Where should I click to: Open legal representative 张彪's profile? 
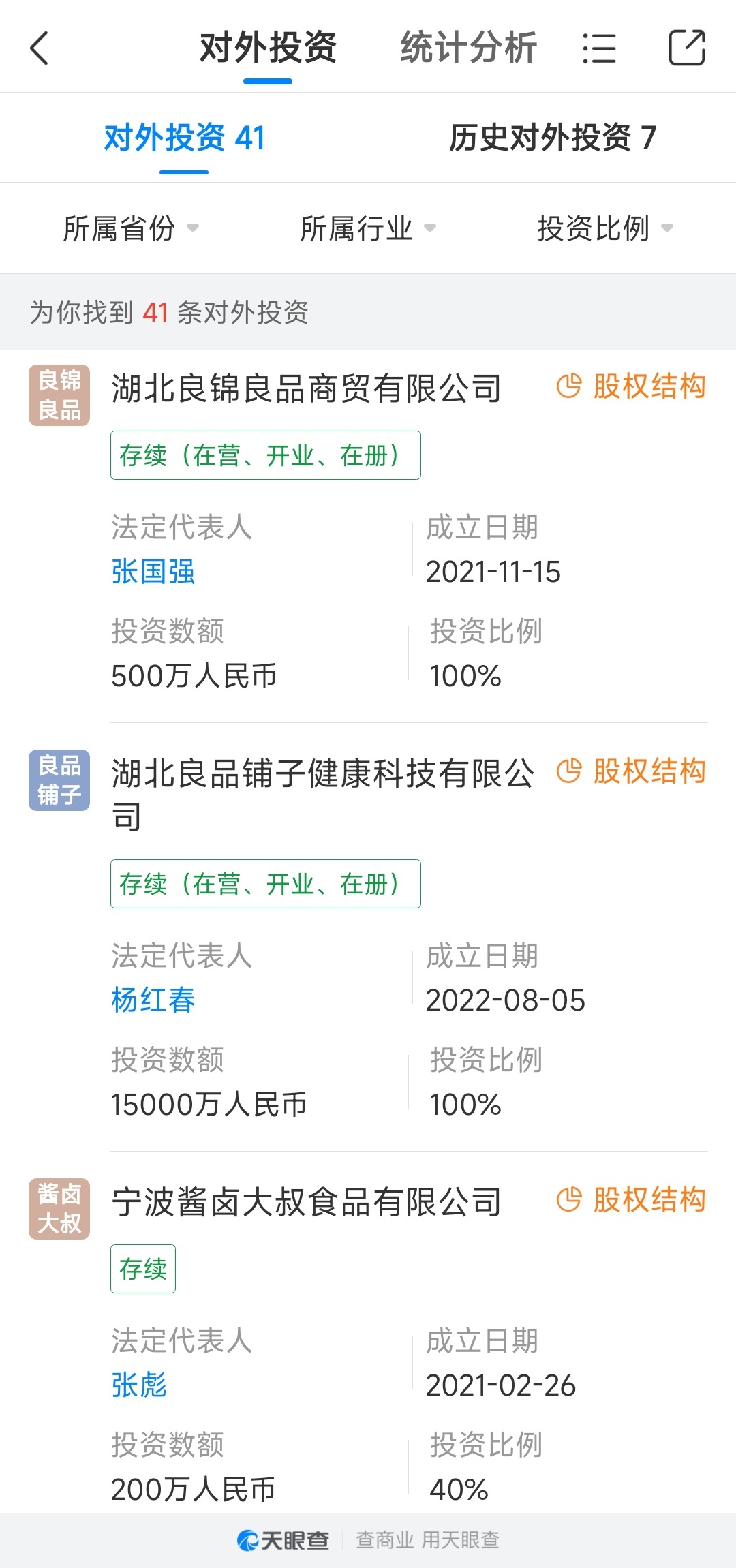click(x=139, y=1385)
